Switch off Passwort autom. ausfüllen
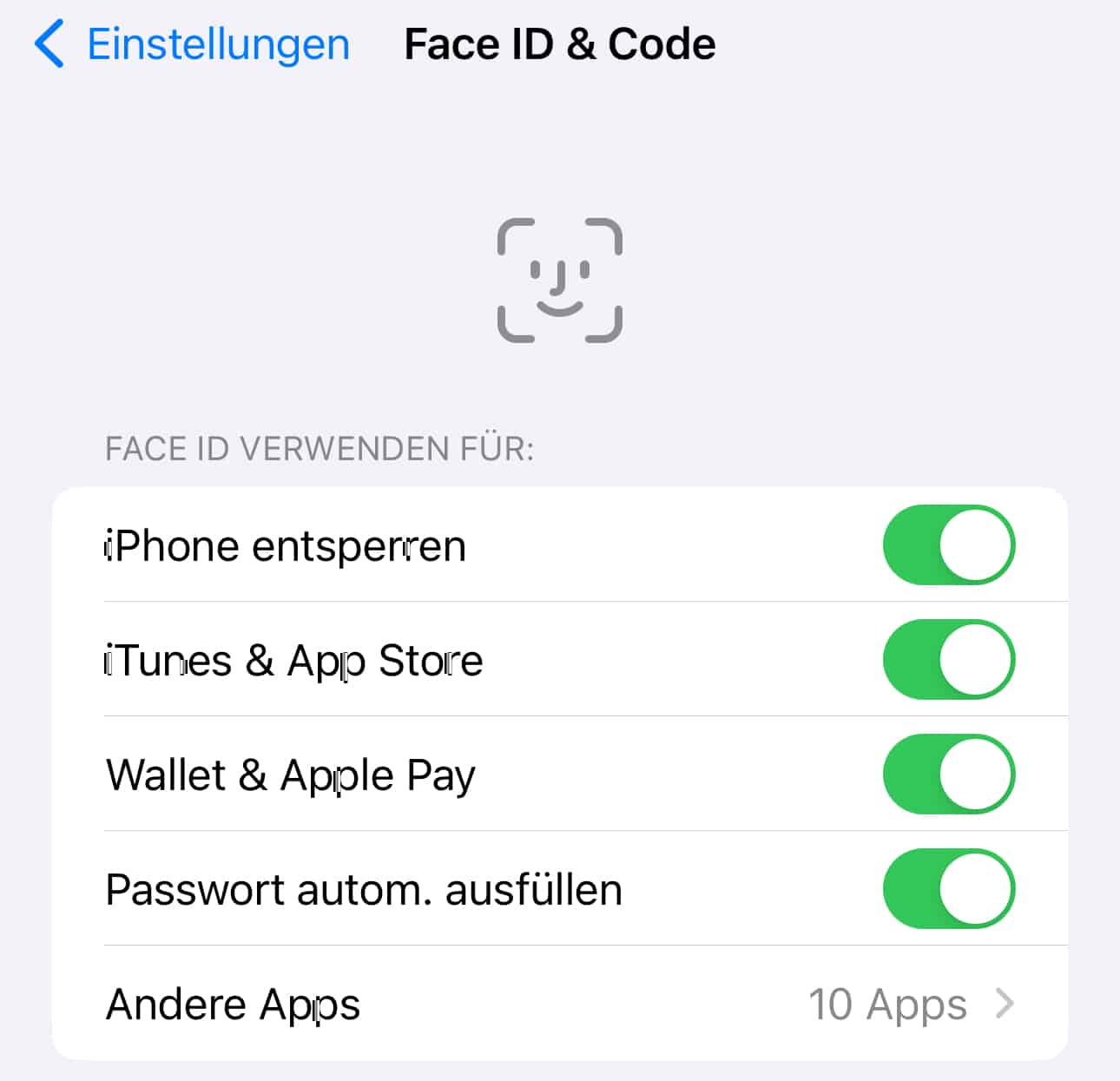 [948, 889]
